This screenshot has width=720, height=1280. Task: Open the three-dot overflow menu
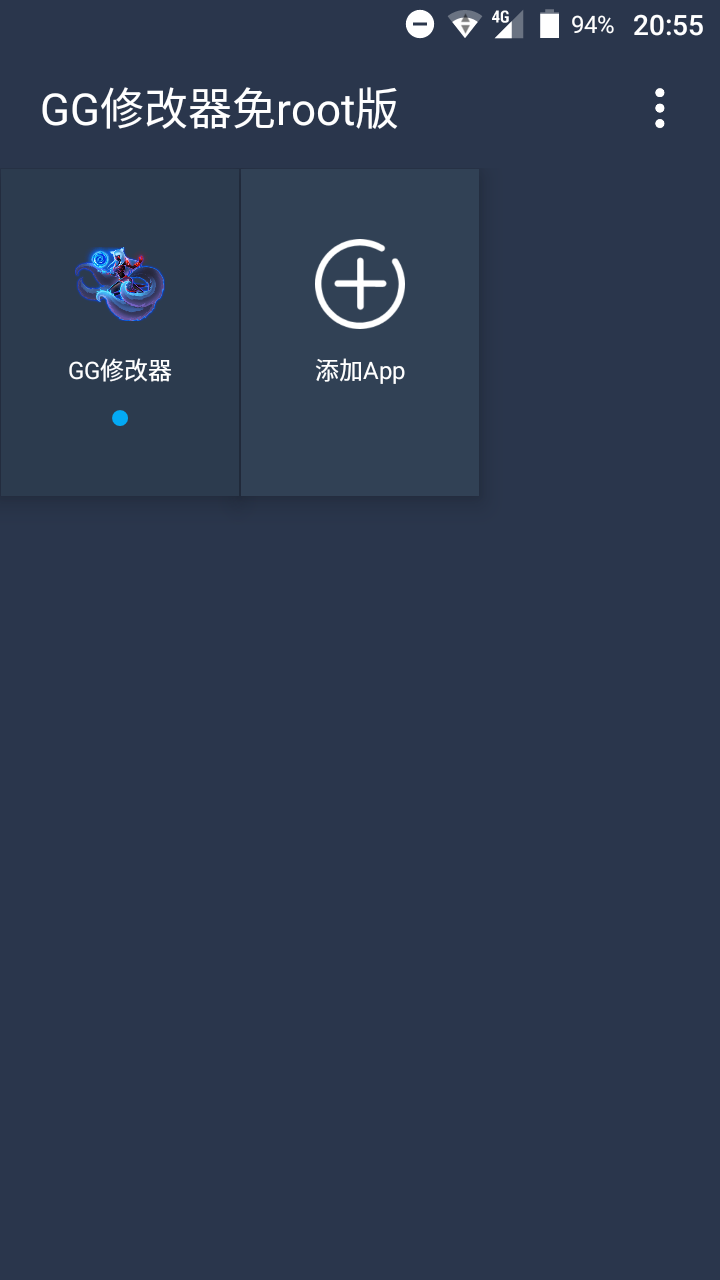(659, 108)
